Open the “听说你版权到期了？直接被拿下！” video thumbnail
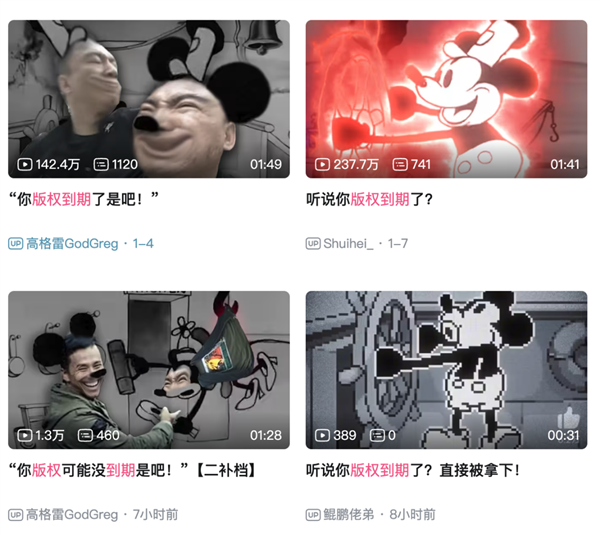The height and width of the screenshot is (534, 600). 446,370
